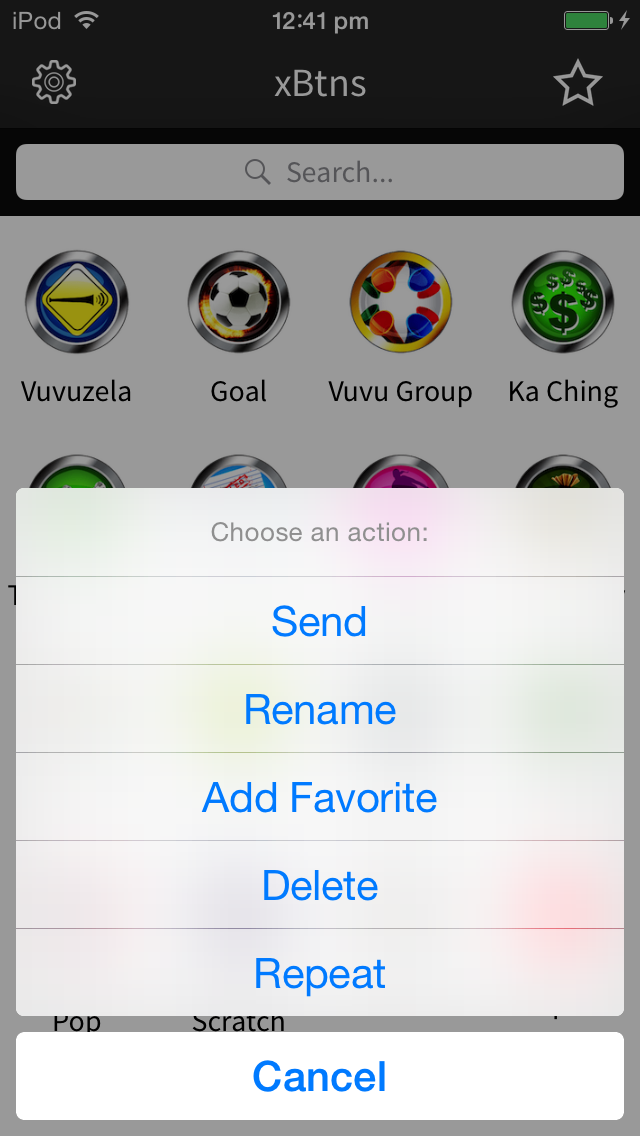Tap Add Favorite in the action sheet
Viewport: 640px width, 1136px height.
[320, 797]
